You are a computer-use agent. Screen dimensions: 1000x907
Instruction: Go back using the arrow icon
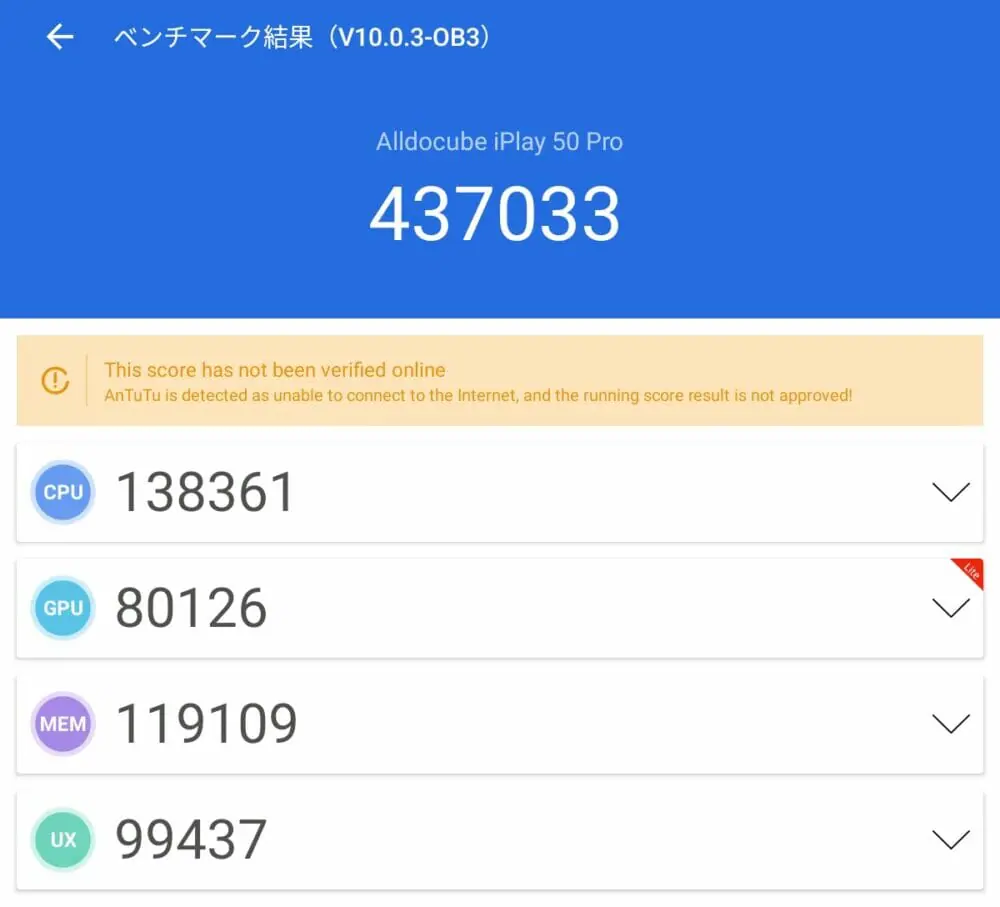(x=60, y=38)
